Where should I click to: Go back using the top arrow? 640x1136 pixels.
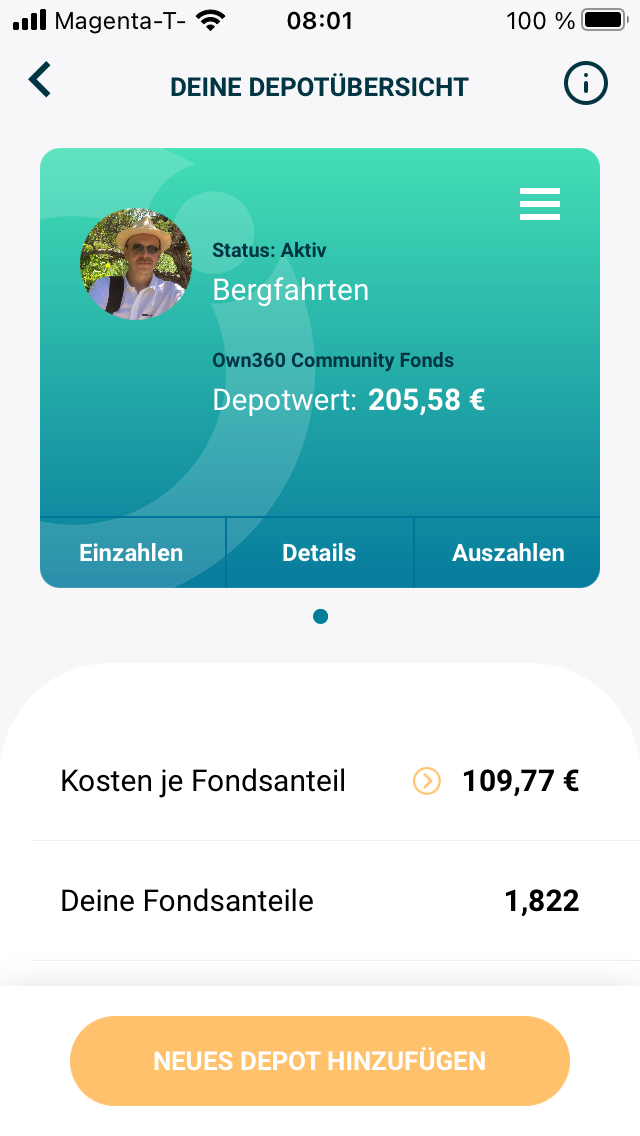click(40, 80)
